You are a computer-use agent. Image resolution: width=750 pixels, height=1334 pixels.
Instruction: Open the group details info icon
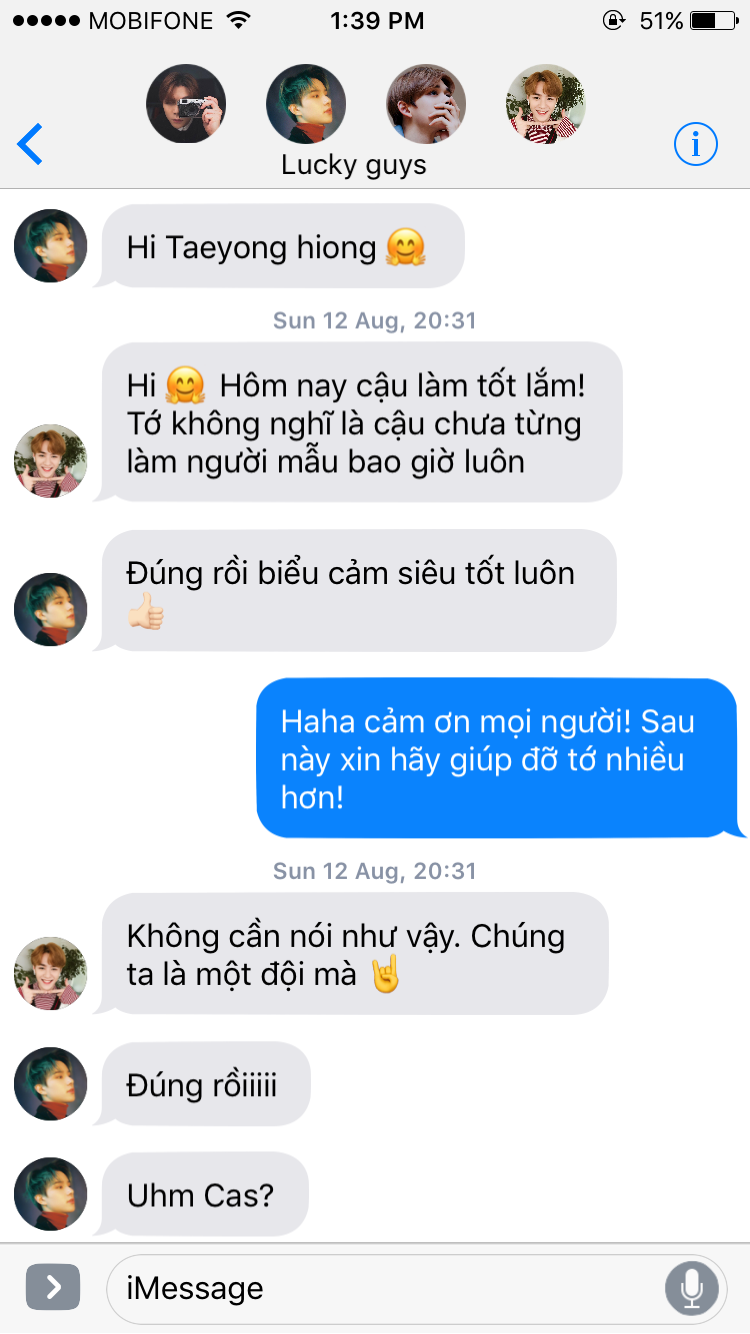696,145
